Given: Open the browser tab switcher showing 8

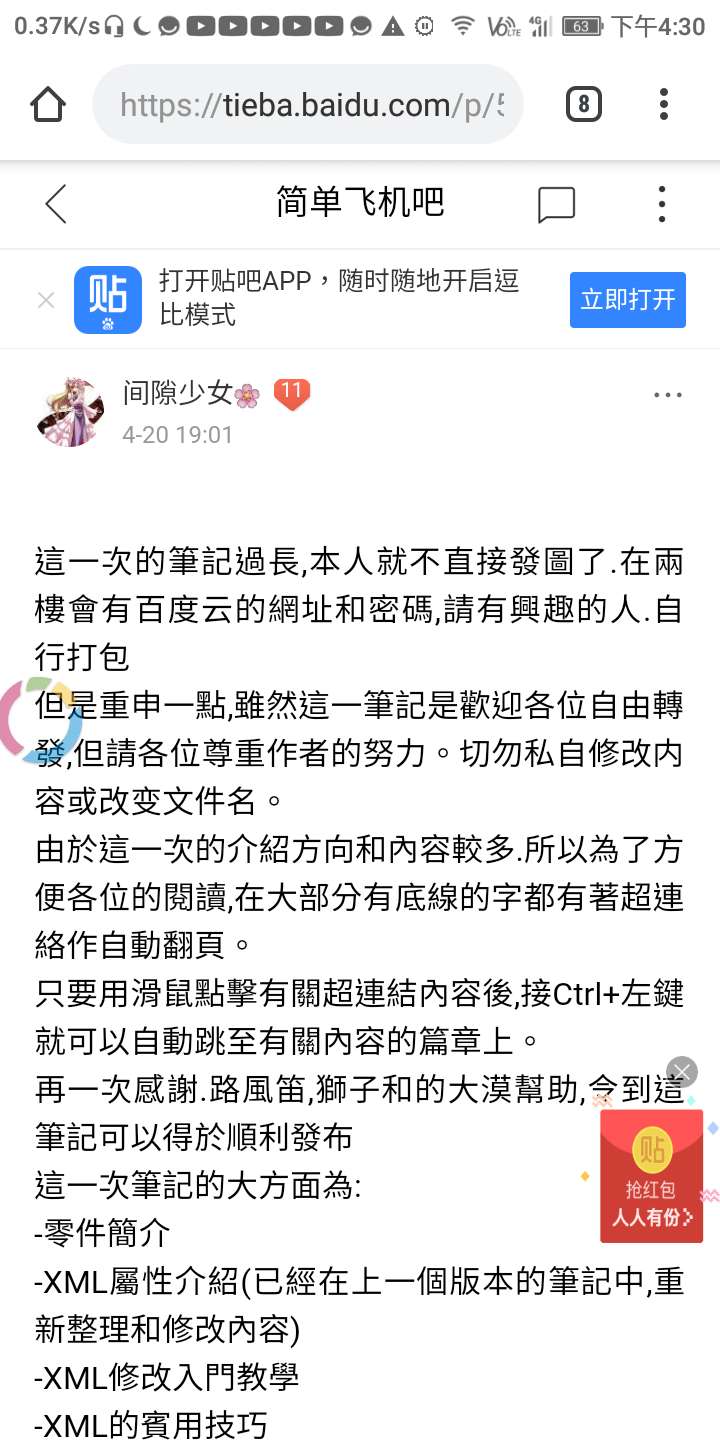Looking at the screenshot, I should pos(583,104).
